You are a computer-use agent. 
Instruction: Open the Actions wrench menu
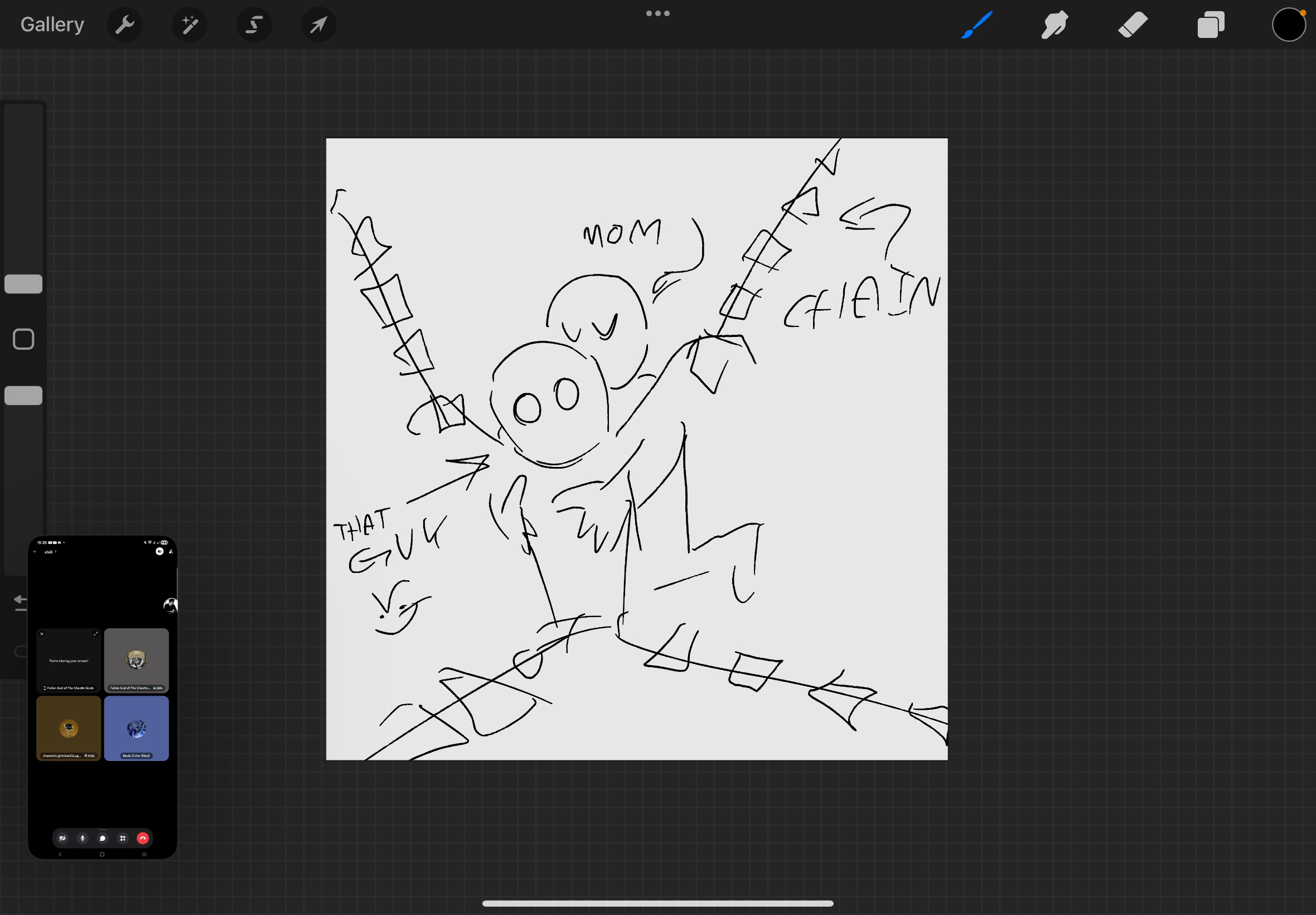(124, 25)
